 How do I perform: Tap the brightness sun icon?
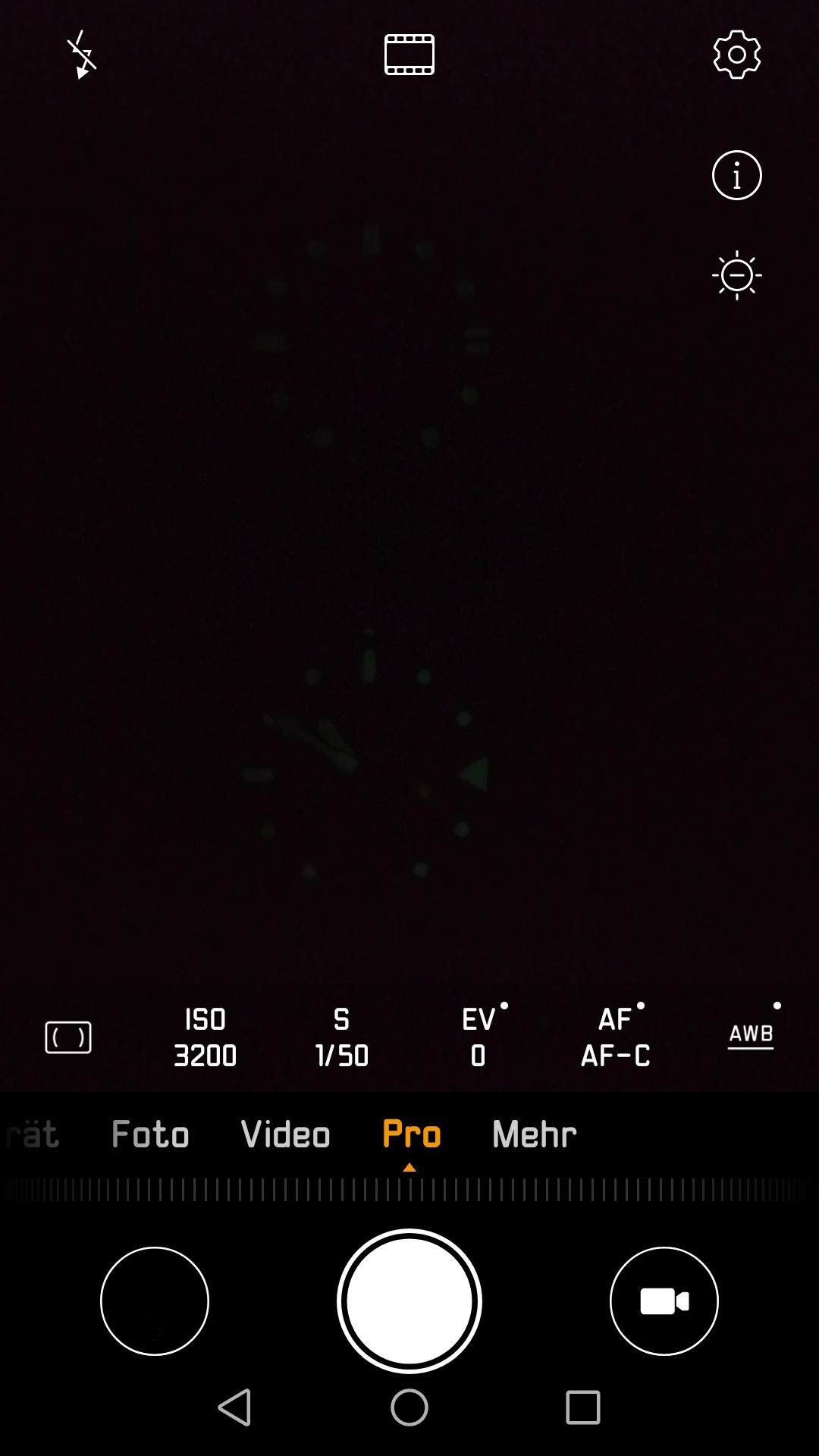tap(736, 275)
